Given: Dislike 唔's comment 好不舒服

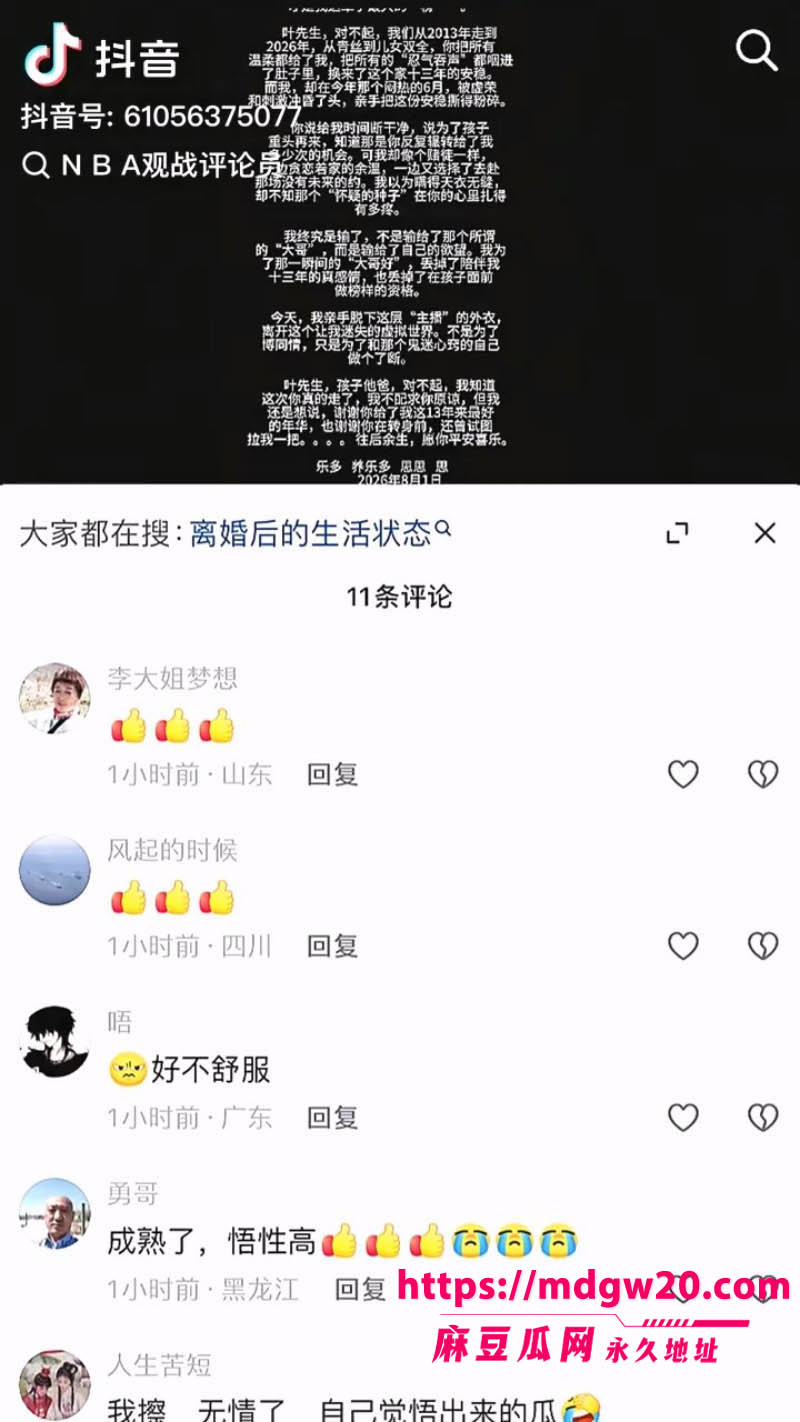Looking at the screenshot, I should point(763,1118).
